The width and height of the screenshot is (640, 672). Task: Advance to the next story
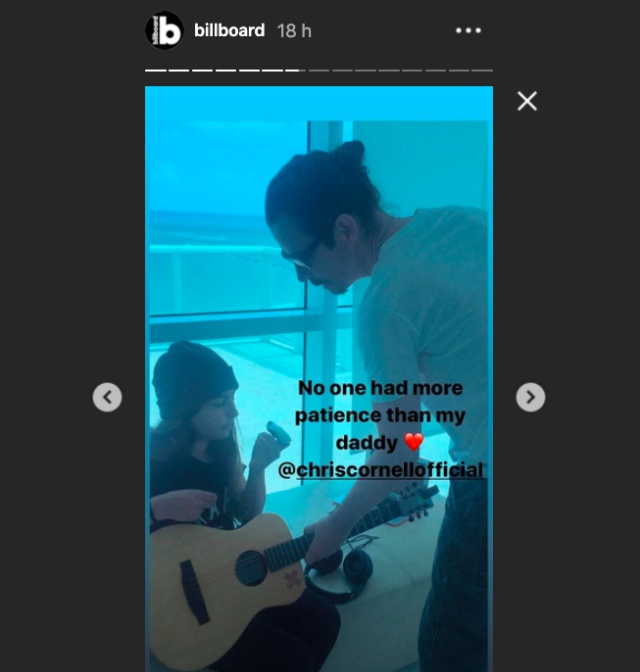click(530, 397)
